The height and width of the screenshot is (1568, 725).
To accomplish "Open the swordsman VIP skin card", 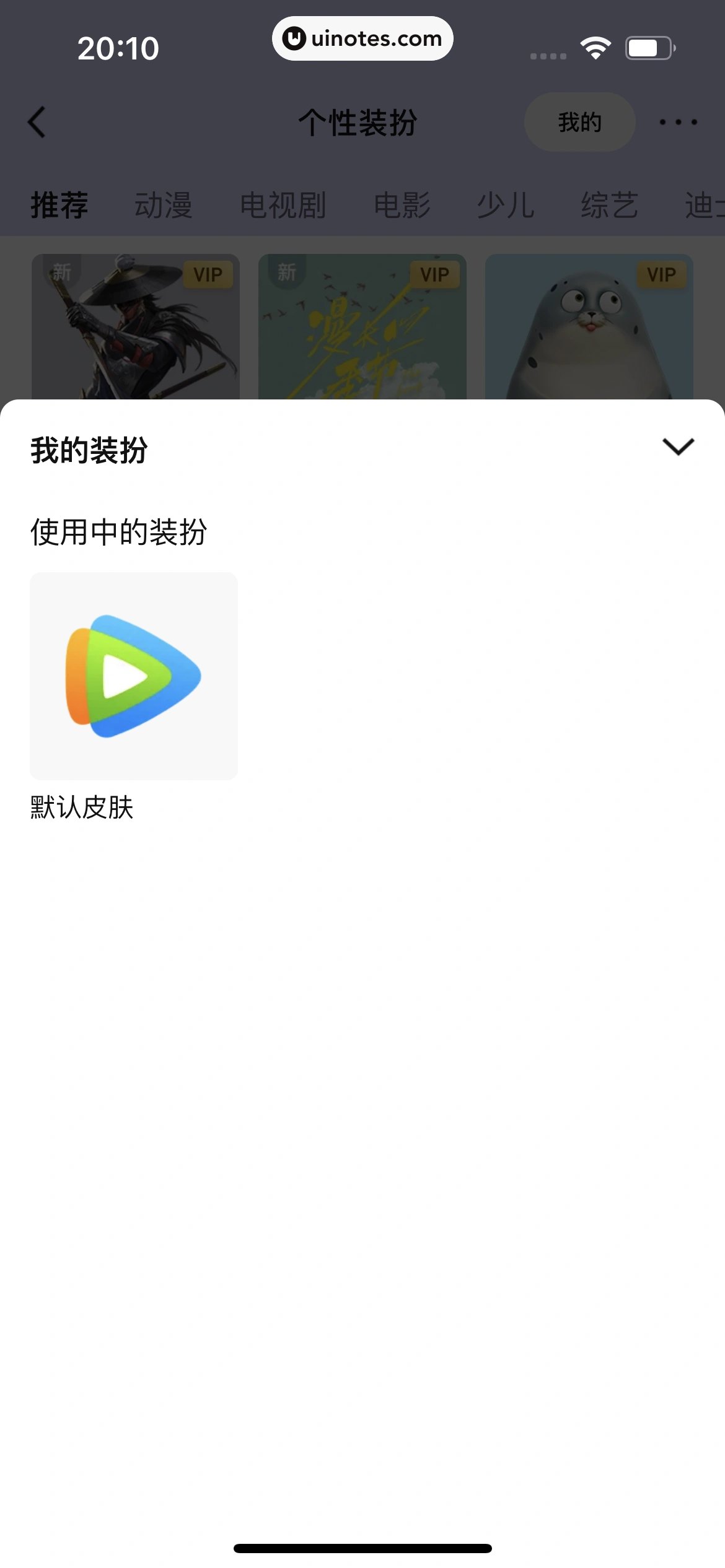I will (x=135, y=327).
